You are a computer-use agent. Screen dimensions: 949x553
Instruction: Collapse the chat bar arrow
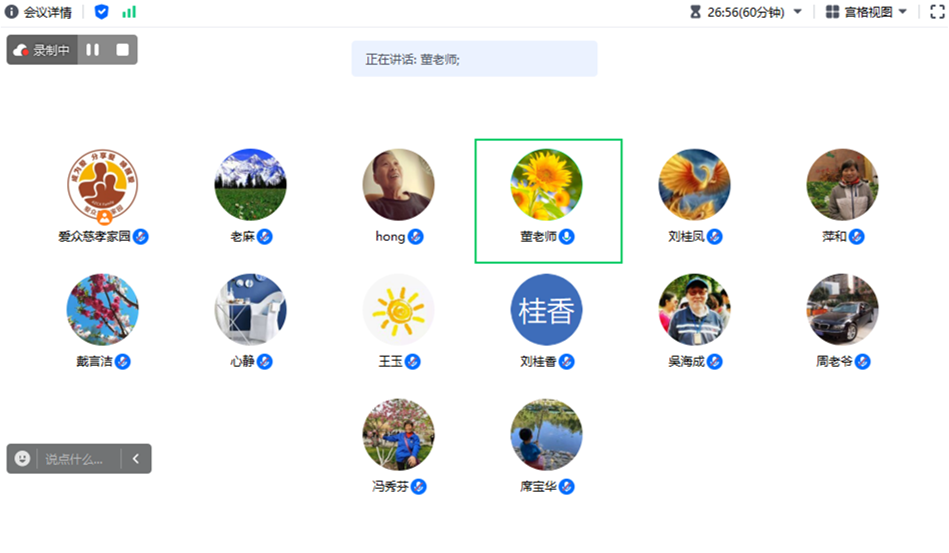tap(135, 459)
